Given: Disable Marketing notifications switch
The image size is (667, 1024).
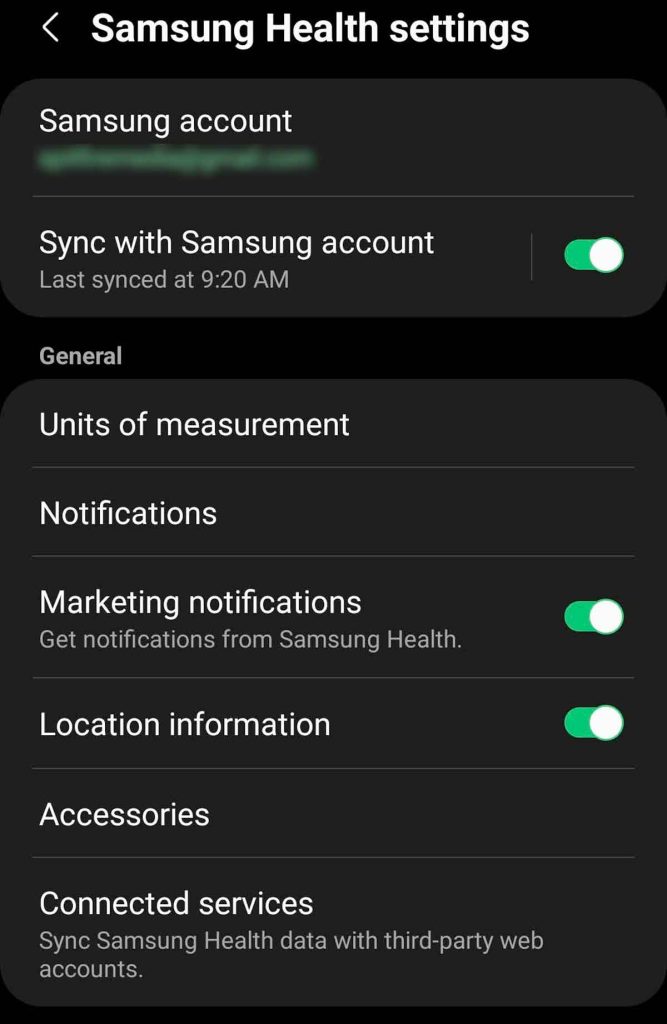Looking at the screenshot, I should coord(593,617).
